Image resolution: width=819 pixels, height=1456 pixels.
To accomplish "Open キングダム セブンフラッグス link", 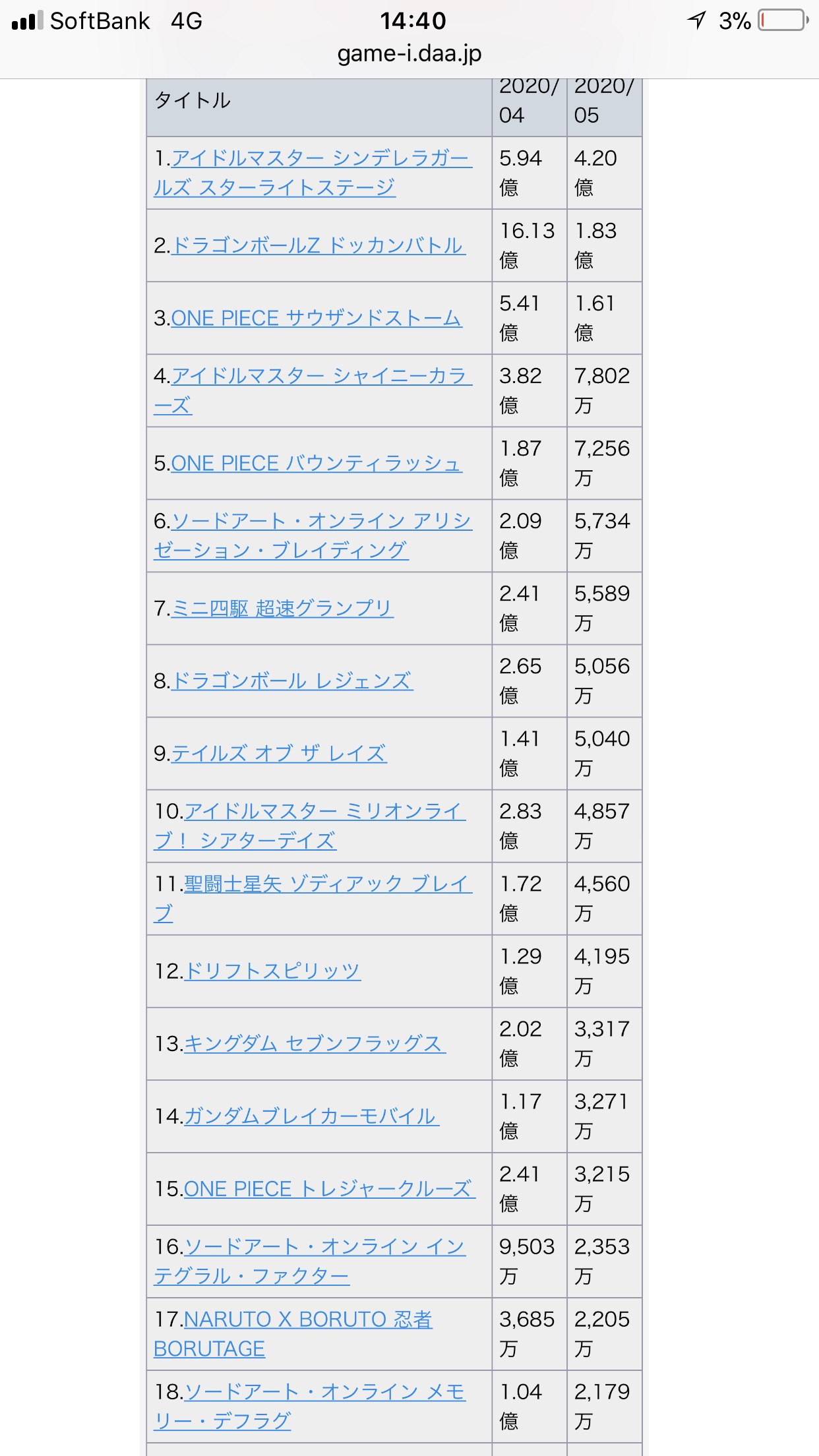I will click(315, 1043).
